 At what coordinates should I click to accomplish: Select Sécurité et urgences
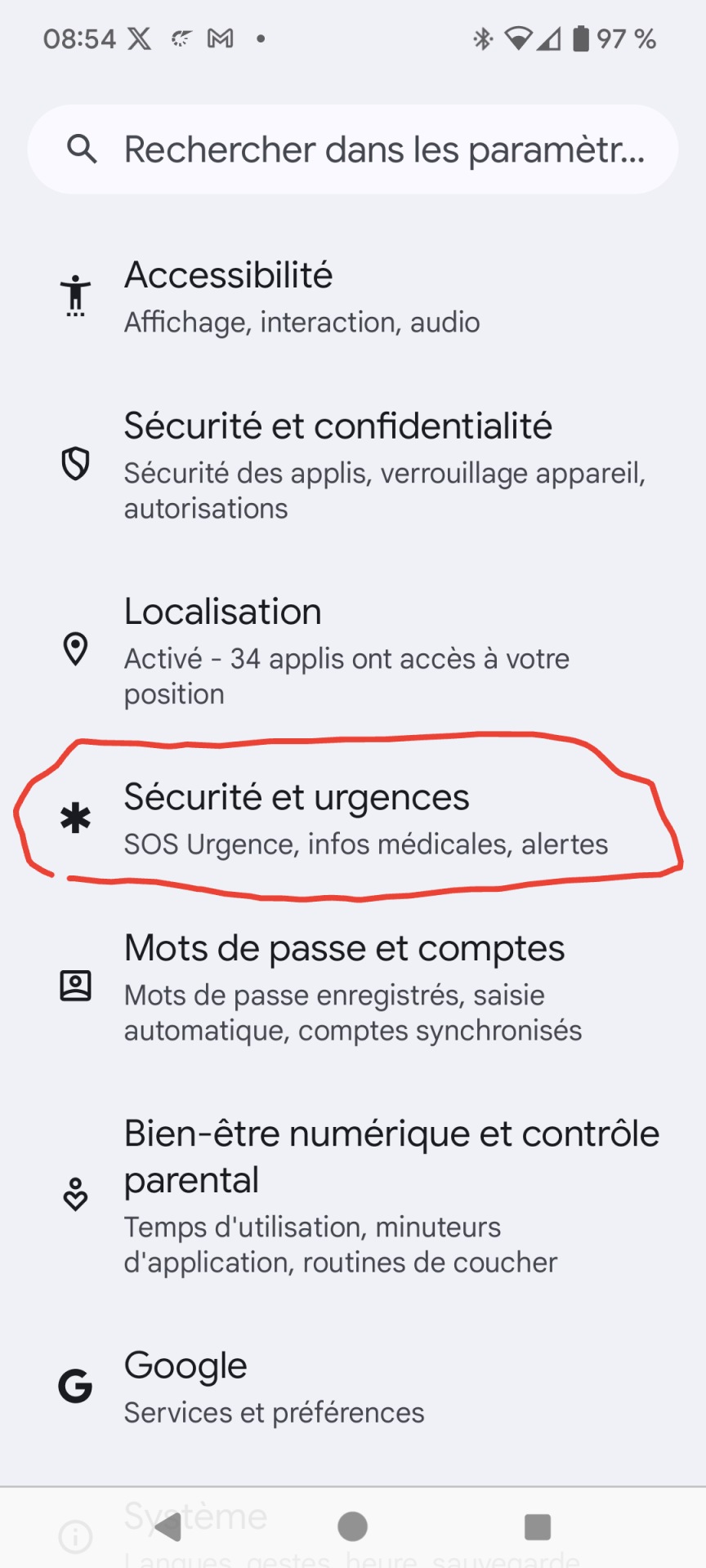353,819
